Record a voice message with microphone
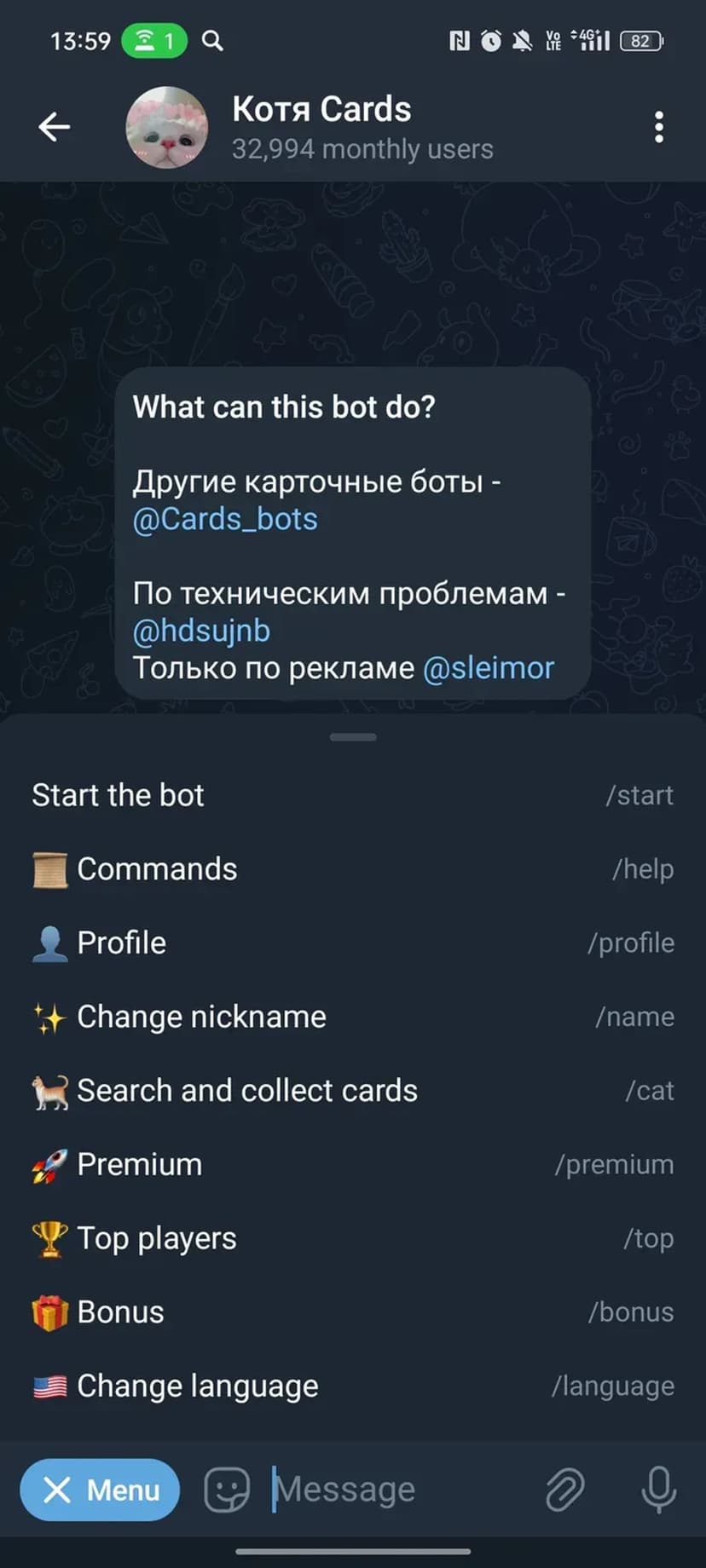Screen dimensions: 706x1568 [658, 1490]
